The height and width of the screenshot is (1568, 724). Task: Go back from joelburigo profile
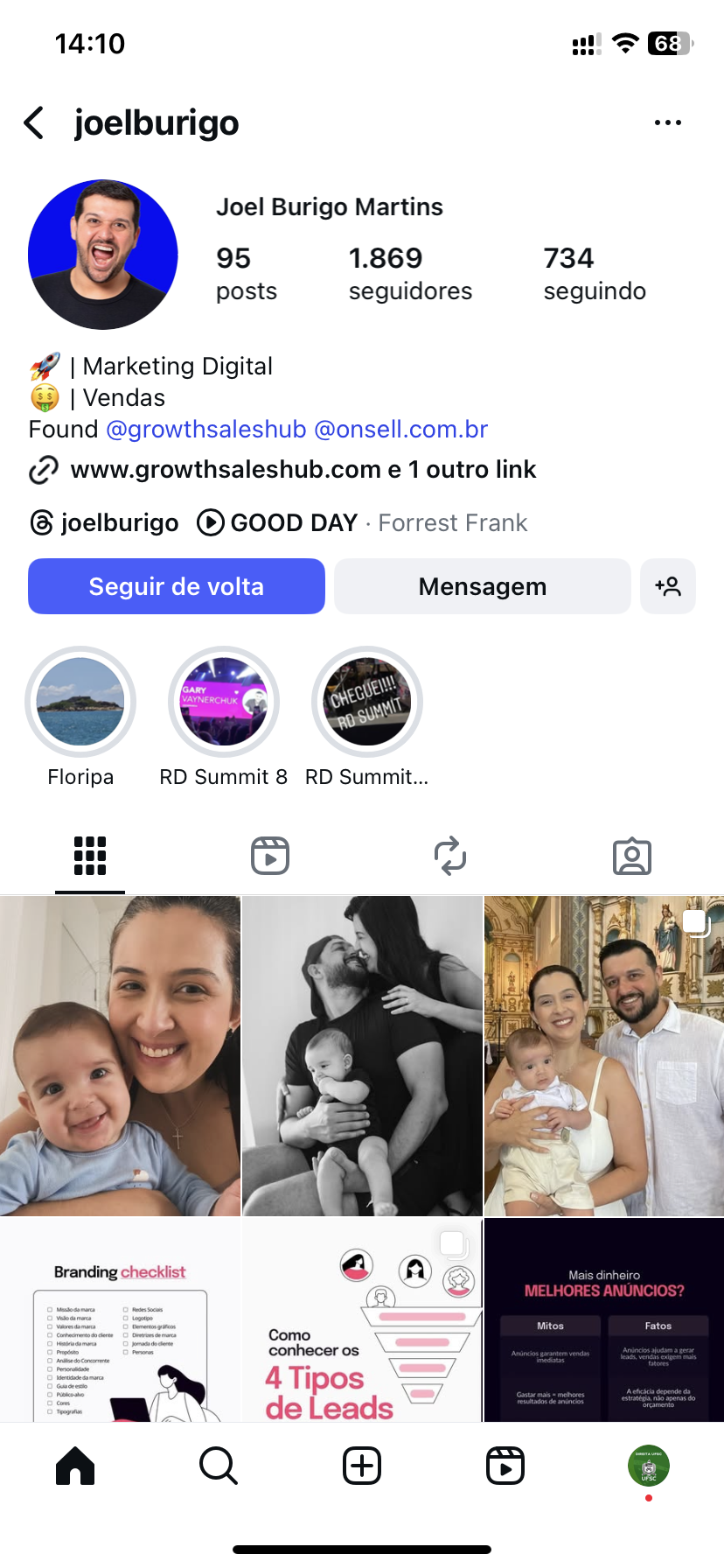click(x=35, y=123)
